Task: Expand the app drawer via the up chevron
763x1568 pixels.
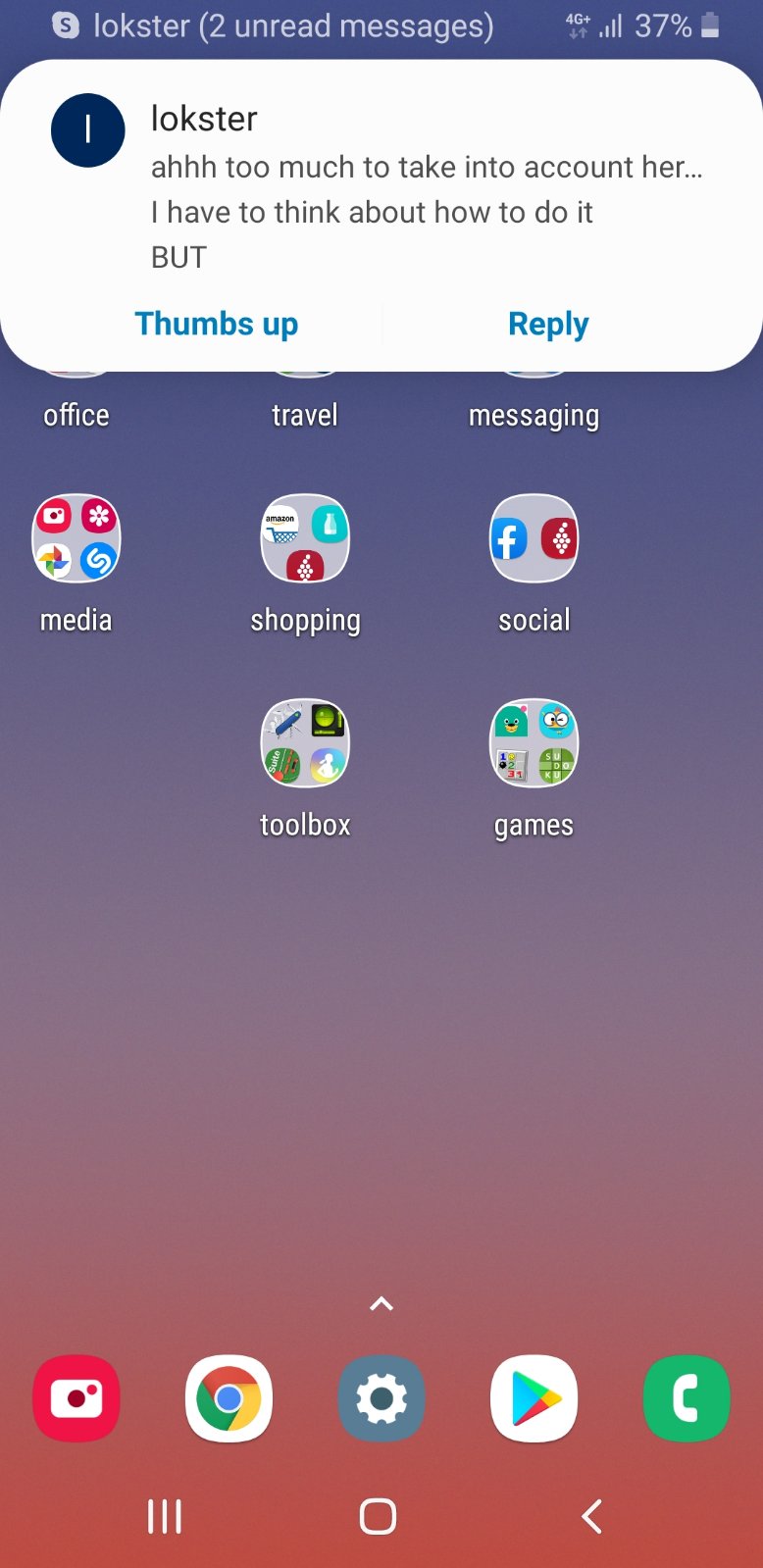Action: point(381,1302)
